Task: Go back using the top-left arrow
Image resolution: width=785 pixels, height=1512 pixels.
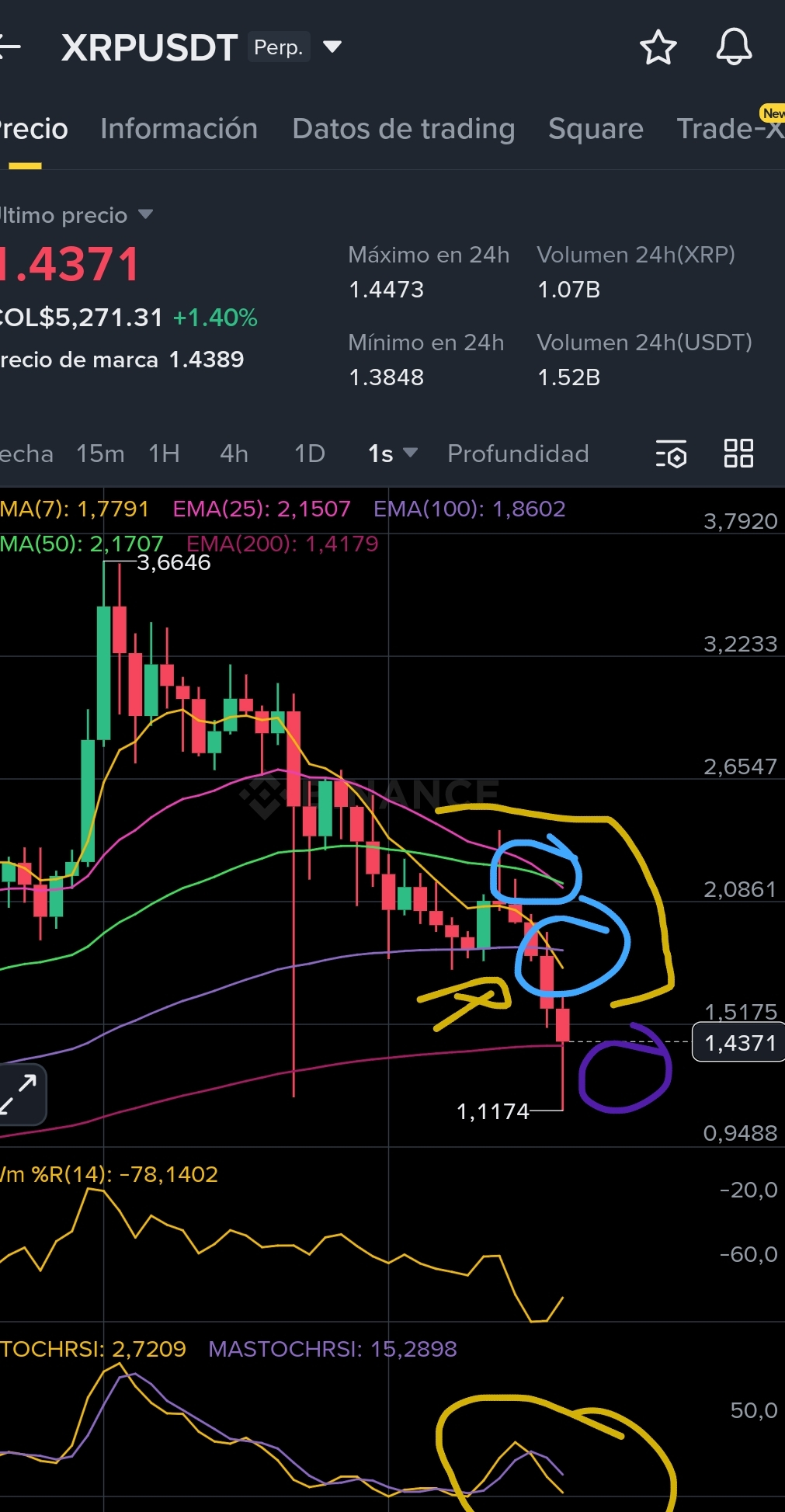Action: [9, 47]
